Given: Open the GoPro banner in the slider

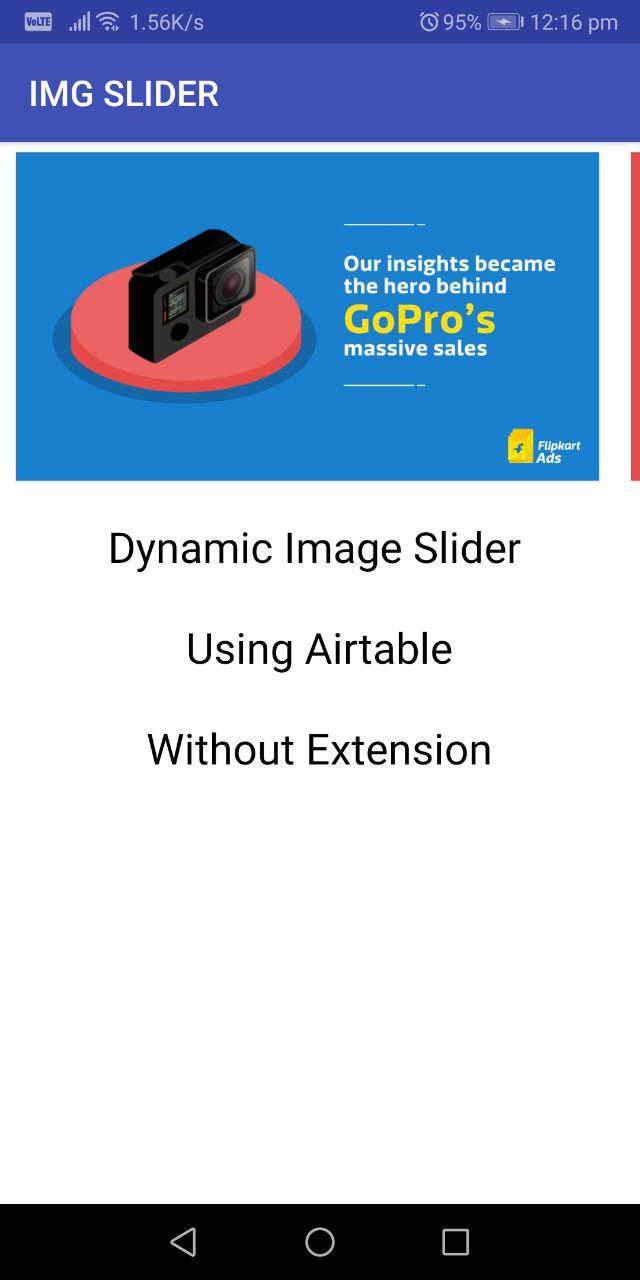Looking at the screenshot, I should 307,316.
